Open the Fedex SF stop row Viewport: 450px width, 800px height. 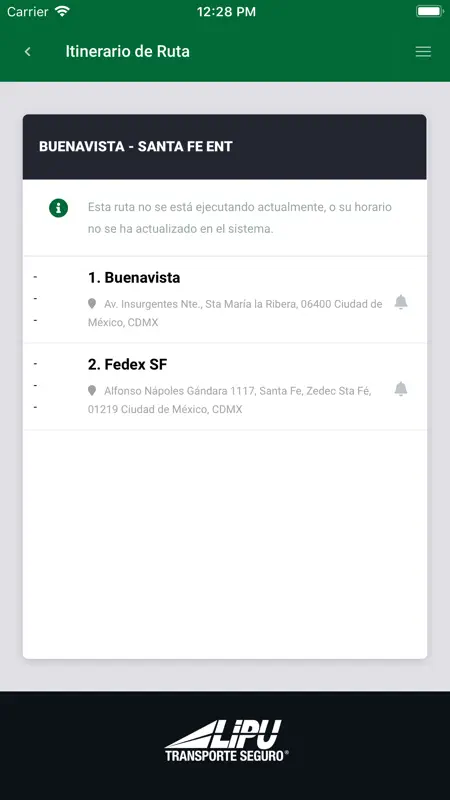tap(224, 387)
